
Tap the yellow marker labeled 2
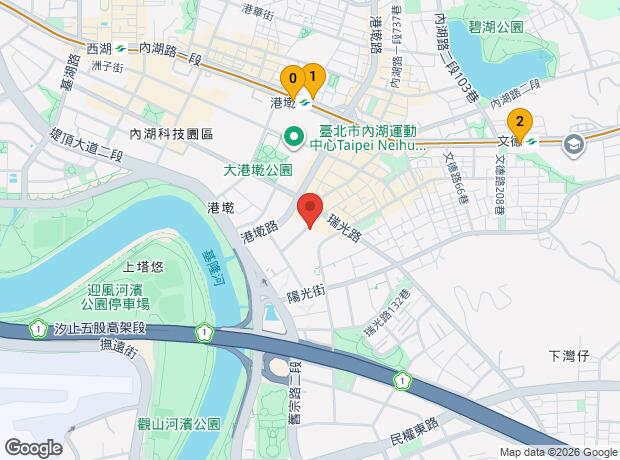tap(518, 122)
